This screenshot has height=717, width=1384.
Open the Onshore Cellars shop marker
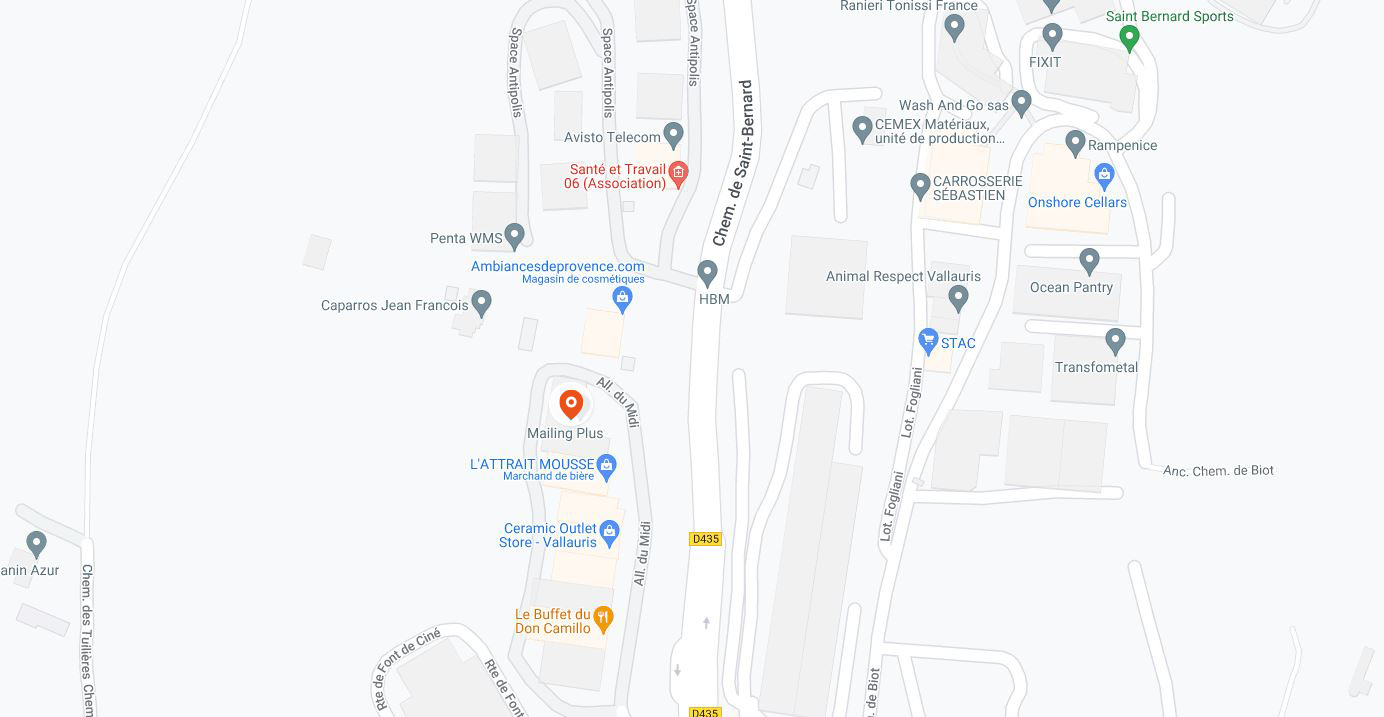pos(1104,176)
